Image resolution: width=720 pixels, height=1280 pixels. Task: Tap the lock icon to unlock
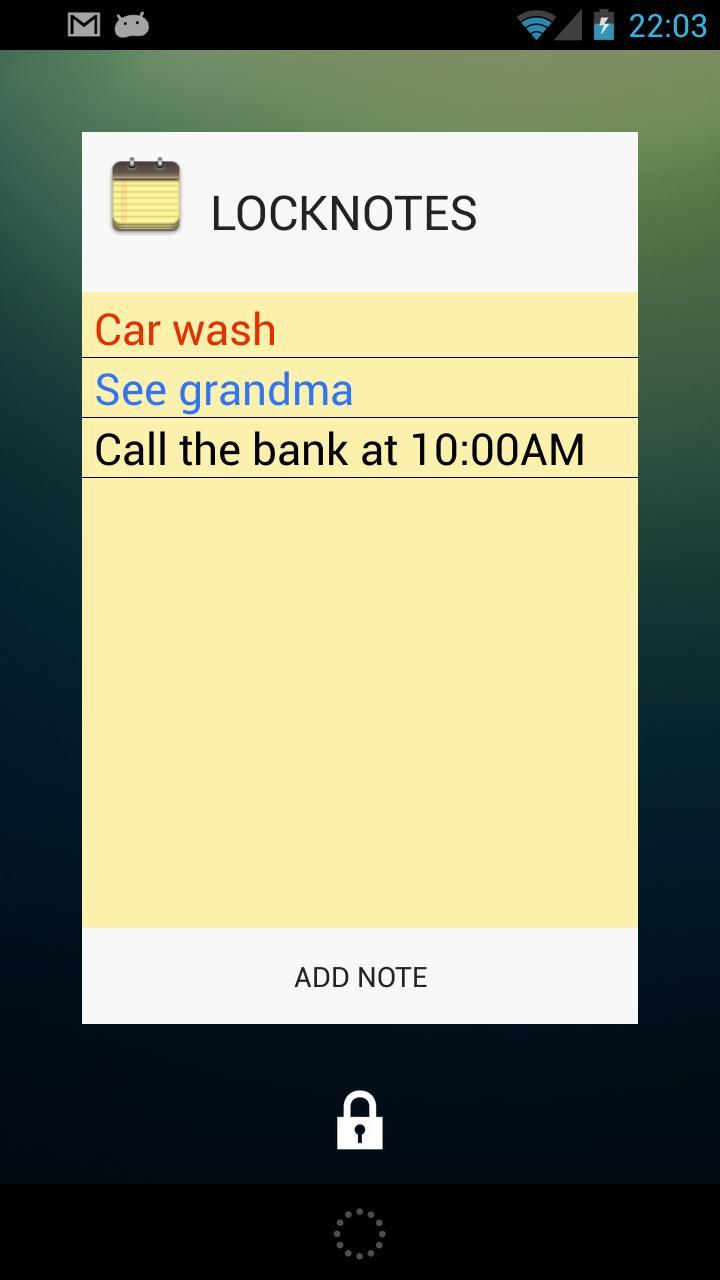360,1121
